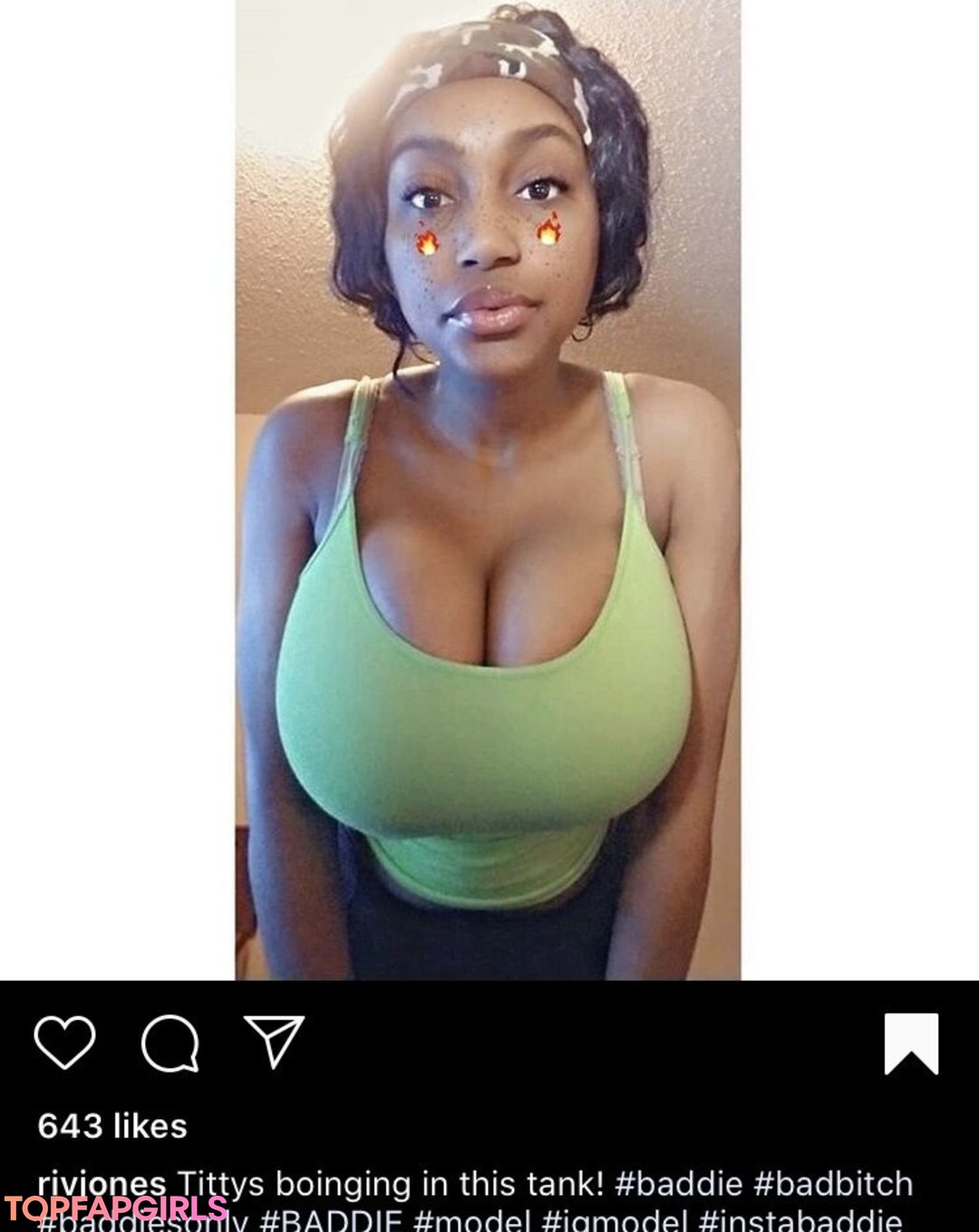Viewport: 979px width, 1232px height.
Task: Share the post via paper plane icon
Action: tap(274, 1041)
